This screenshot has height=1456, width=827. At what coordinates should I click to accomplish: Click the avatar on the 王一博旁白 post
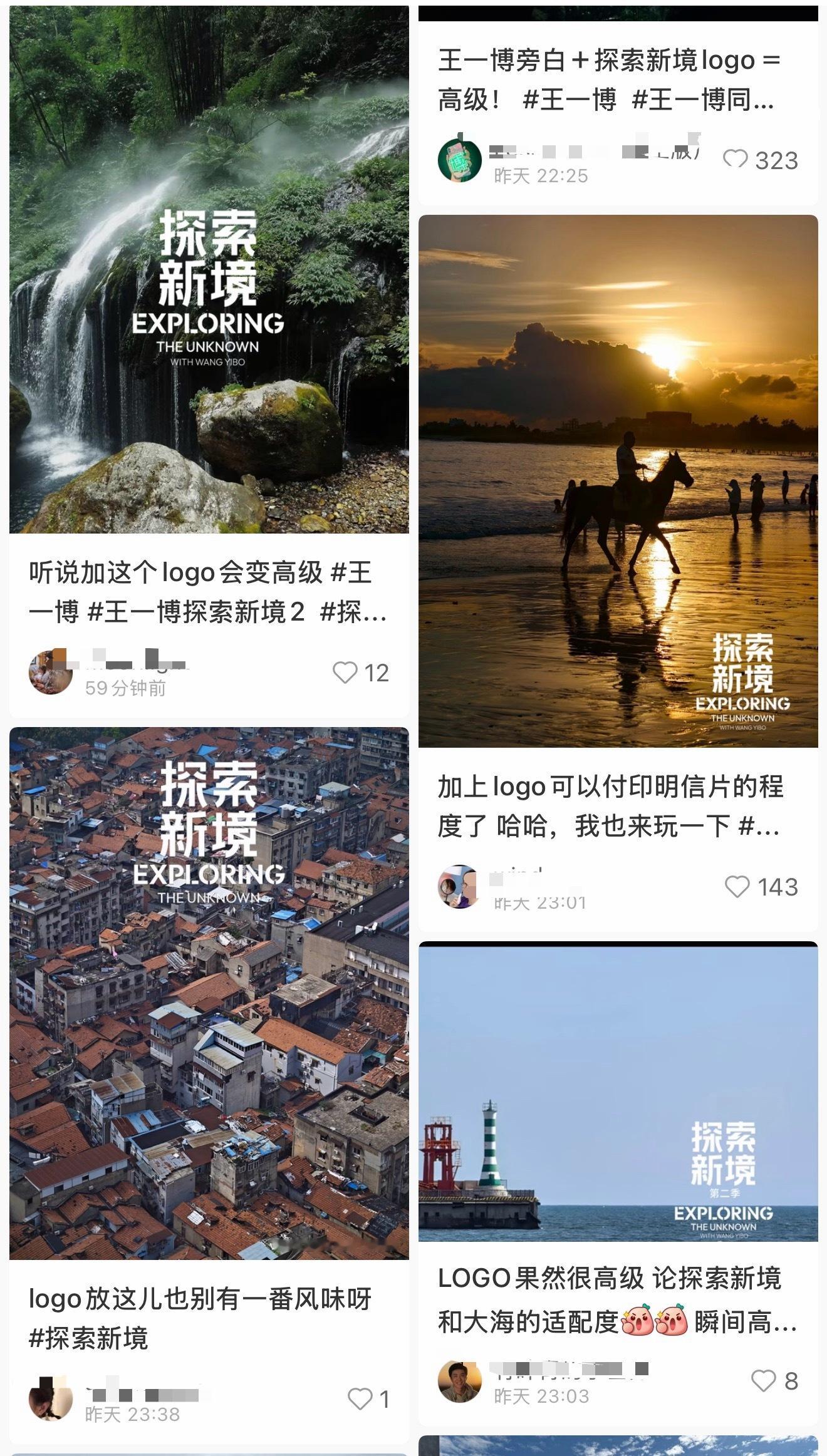[x=459, y=160]
